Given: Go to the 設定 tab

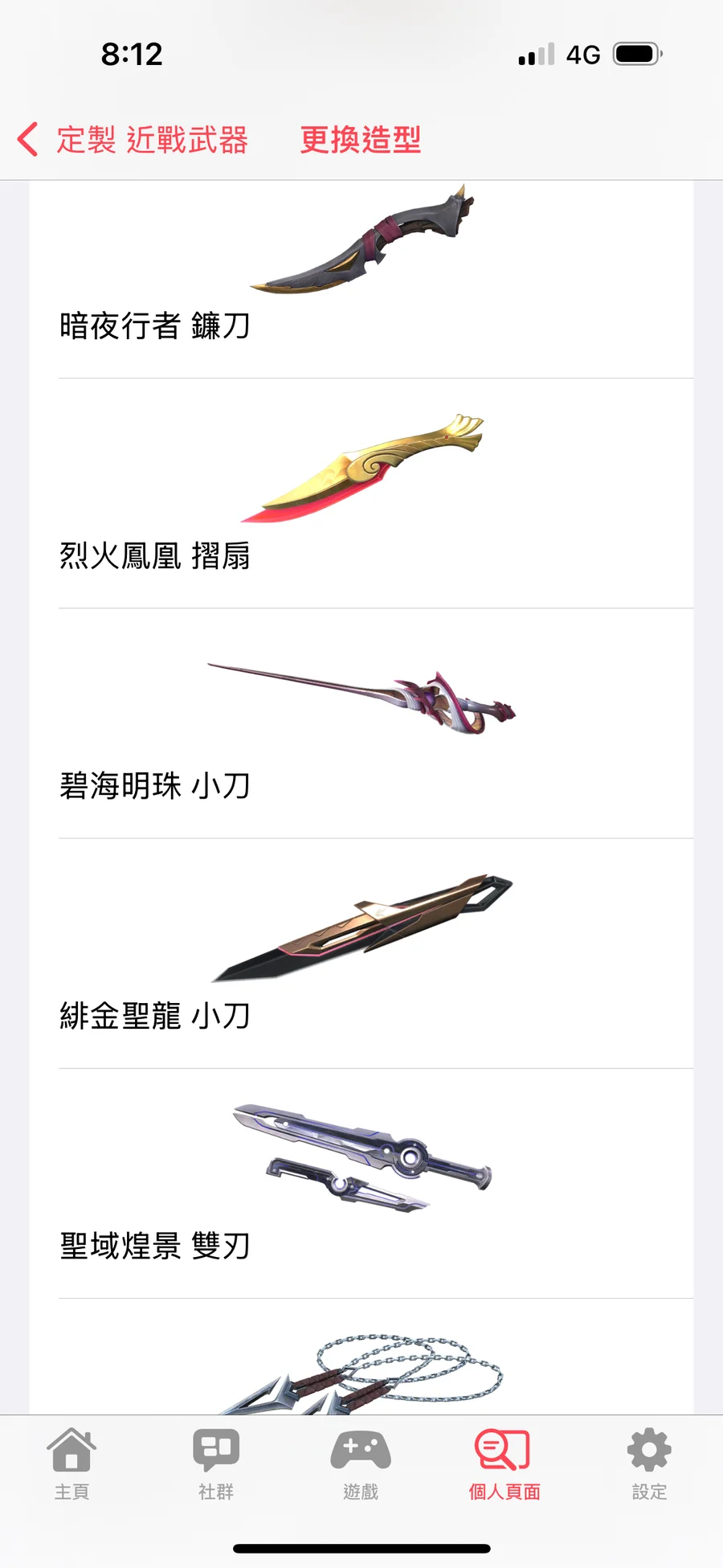Looking at the screenshot, I should click(649, 1464).
